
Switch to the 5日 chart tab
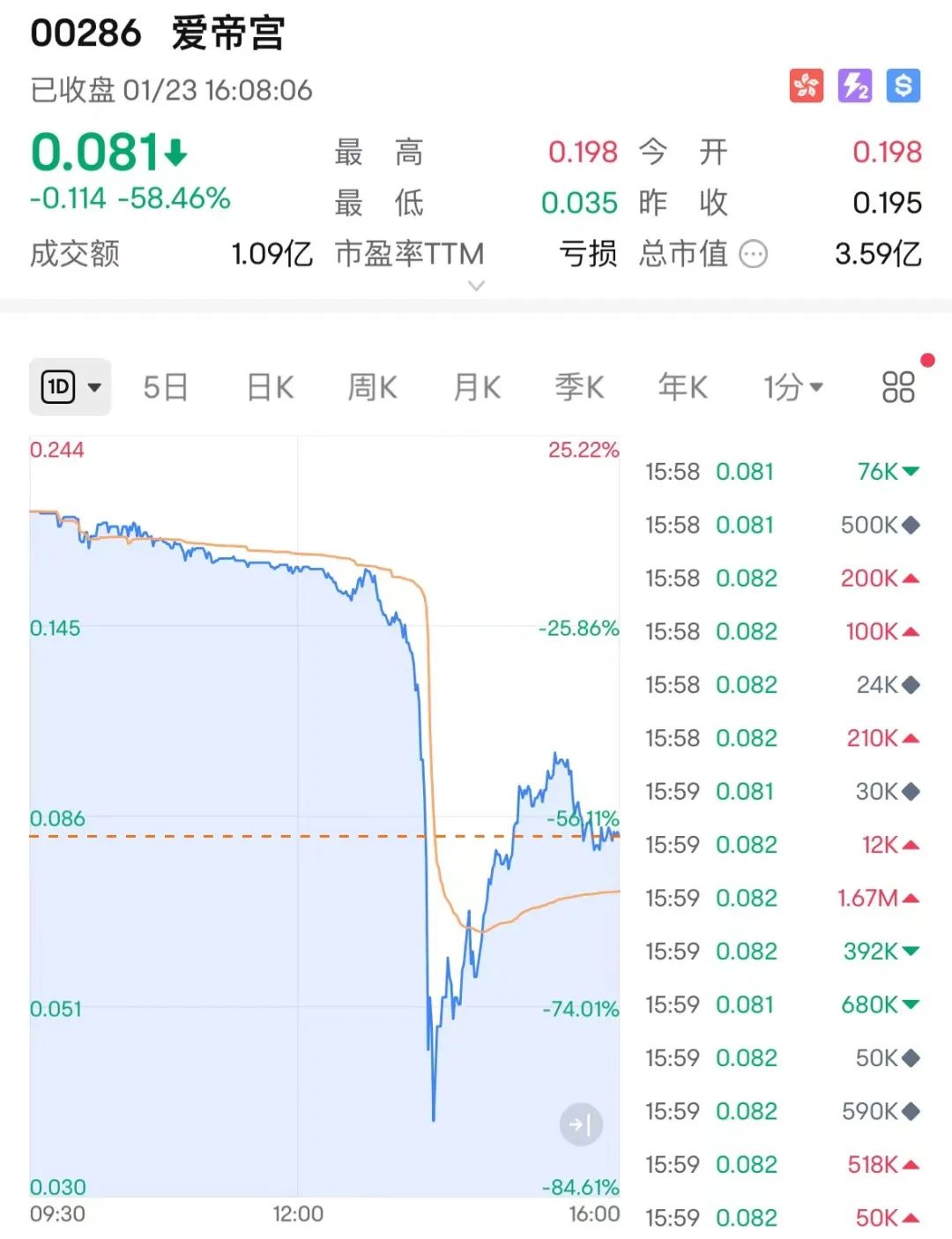166,387
